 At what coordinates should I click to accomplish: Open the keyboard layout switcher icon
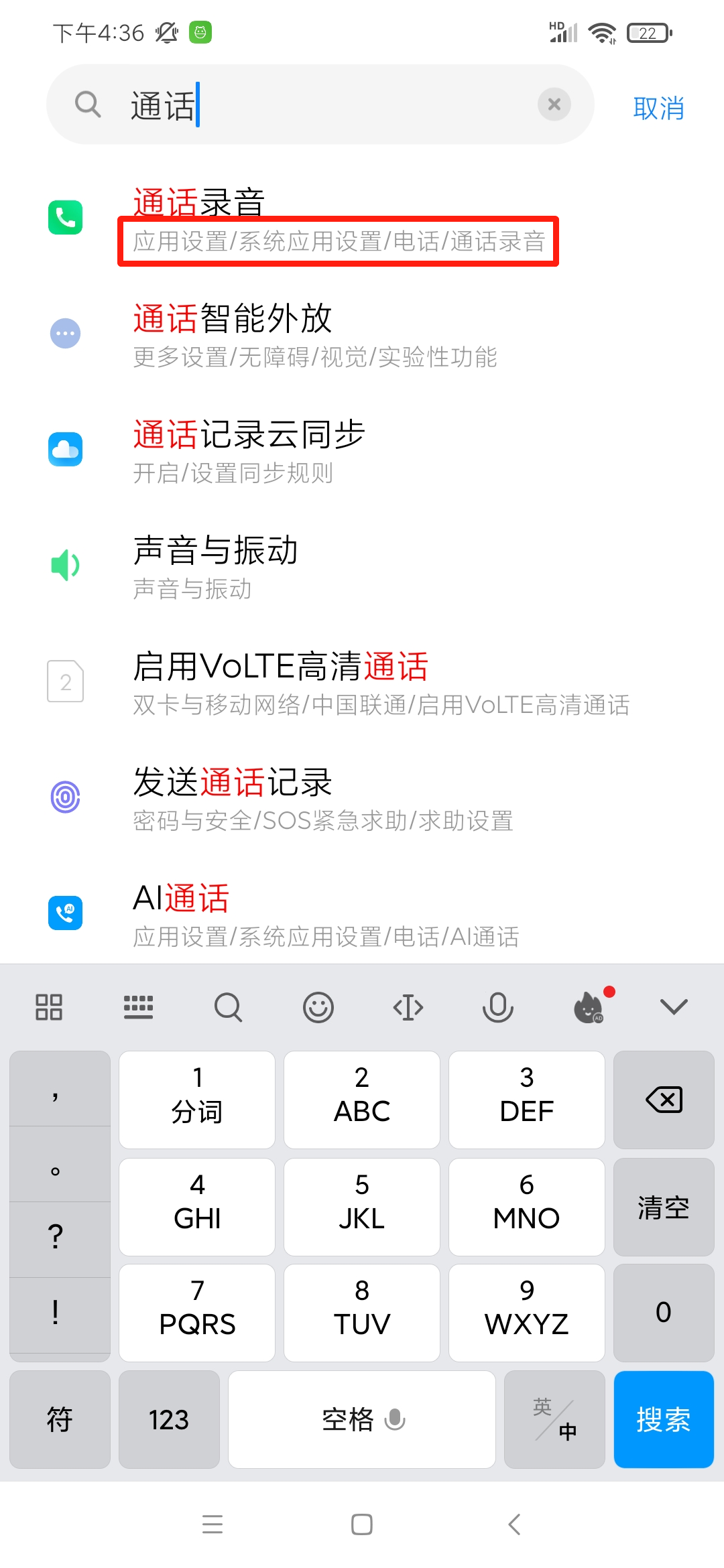tap(139, 1006)
